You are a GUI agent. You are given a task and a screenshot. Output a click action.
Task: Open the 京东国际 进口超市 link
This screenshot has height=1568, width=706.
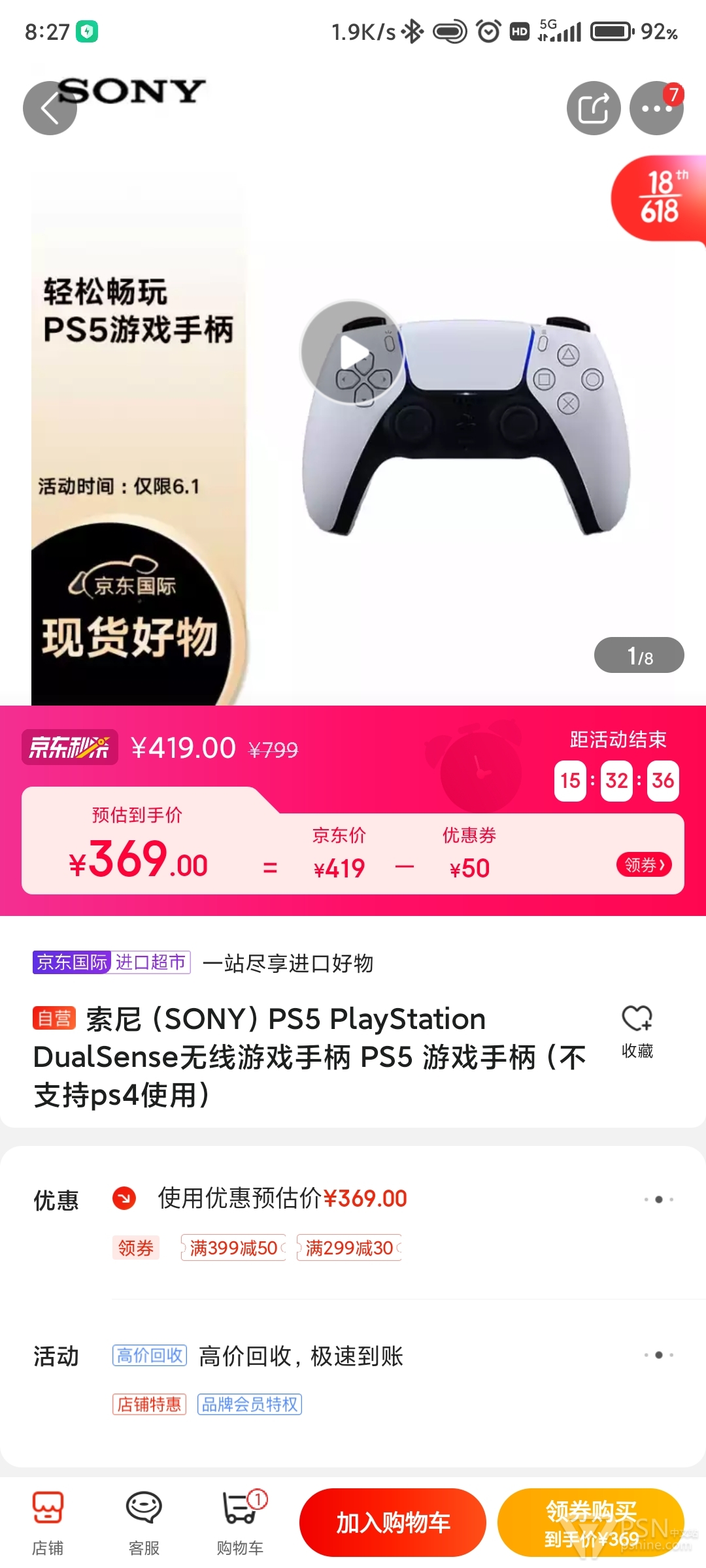click(112, 962)
